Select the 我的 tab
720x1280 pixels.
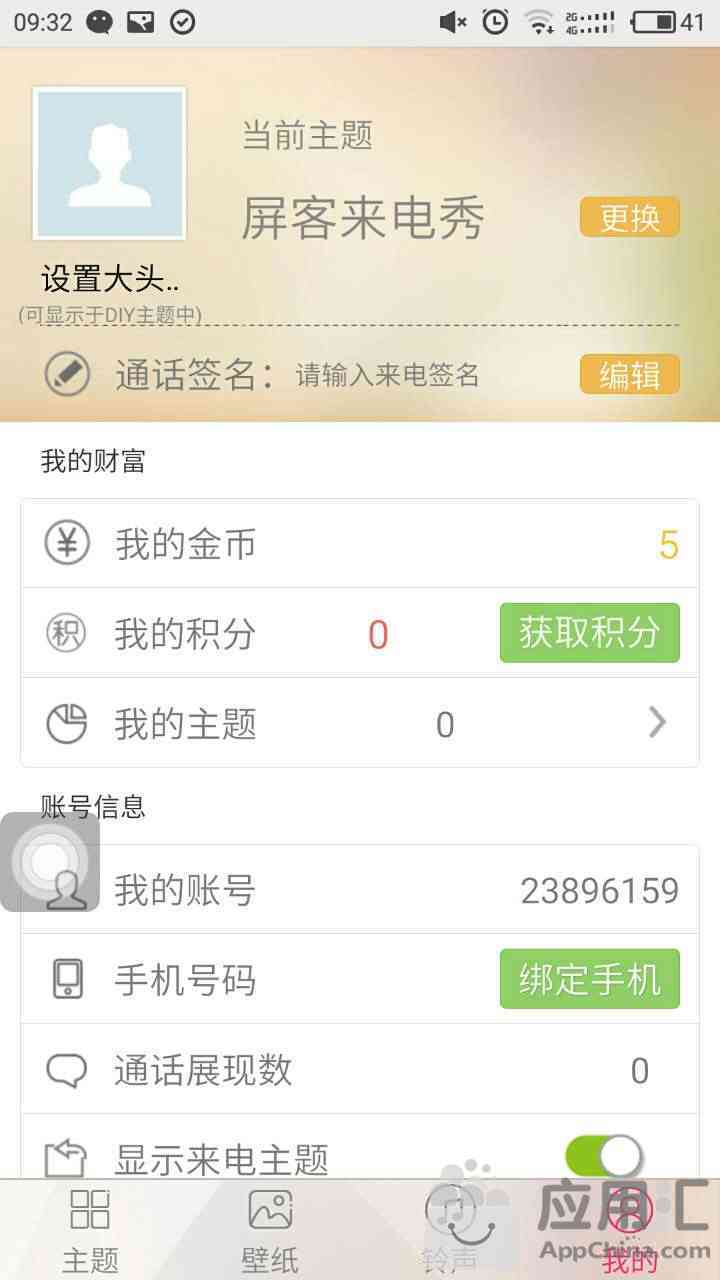point(630,1230)
